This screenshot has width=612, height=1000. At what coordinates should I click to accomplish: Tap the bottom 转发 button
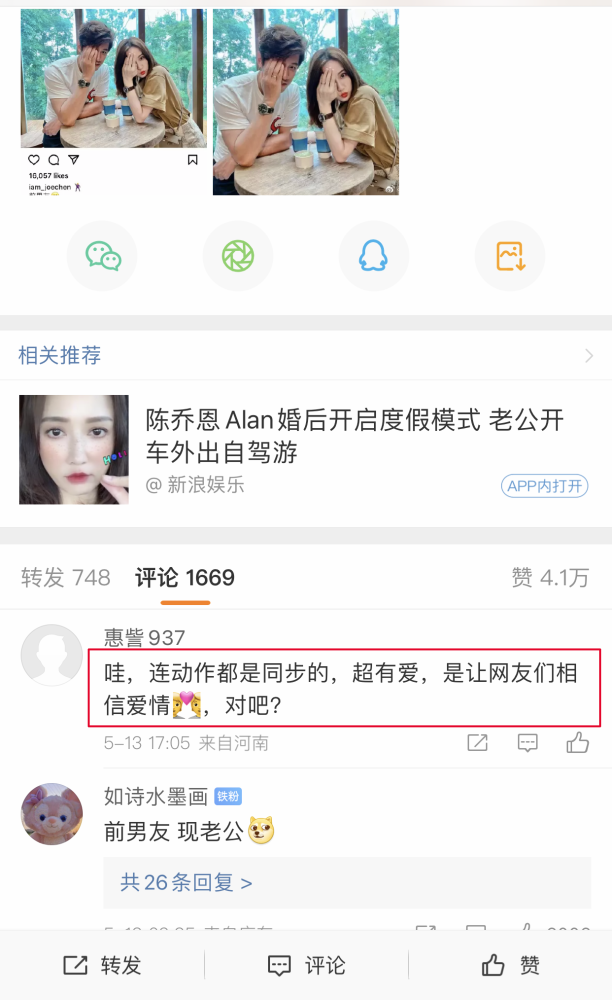[102, 965]
